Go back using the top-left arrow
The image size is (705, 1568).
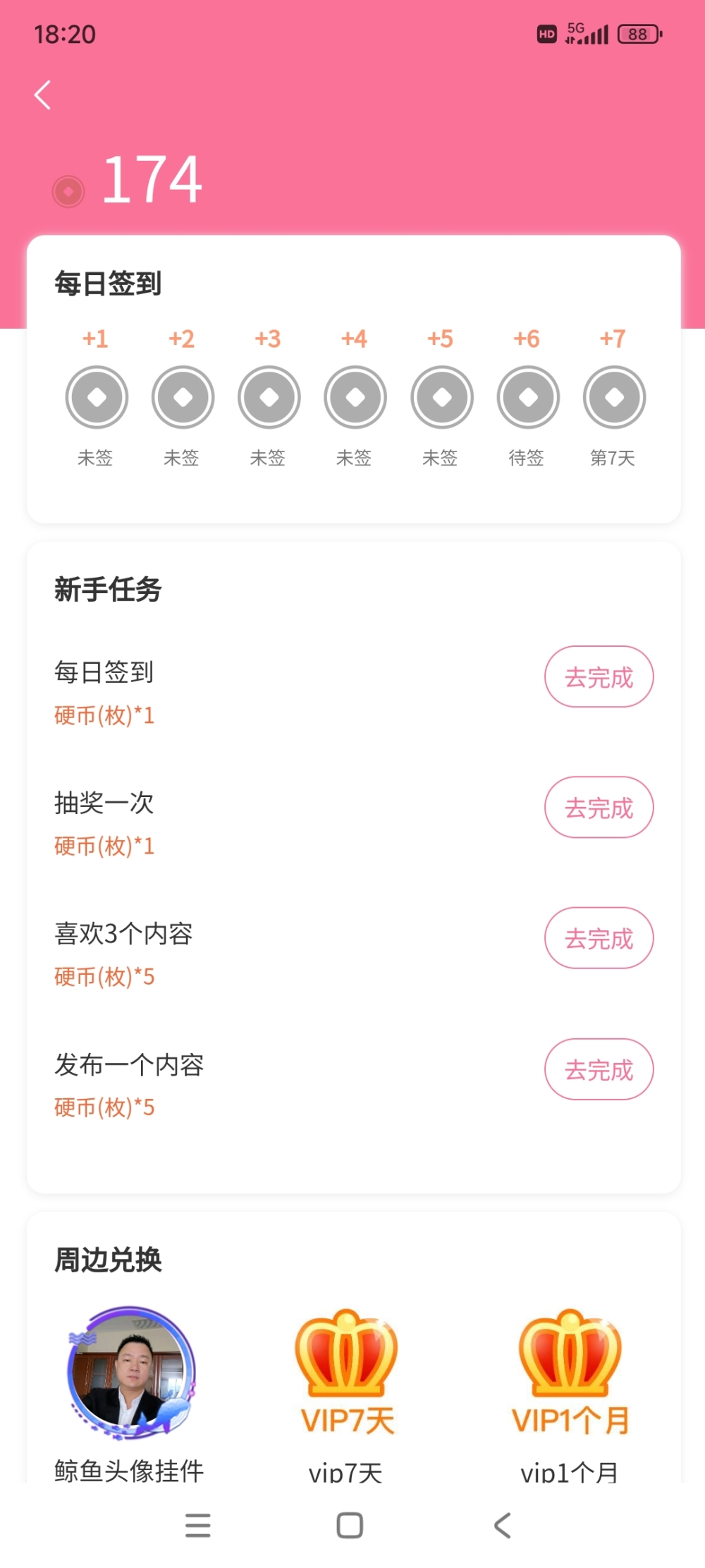pos(43,95)
